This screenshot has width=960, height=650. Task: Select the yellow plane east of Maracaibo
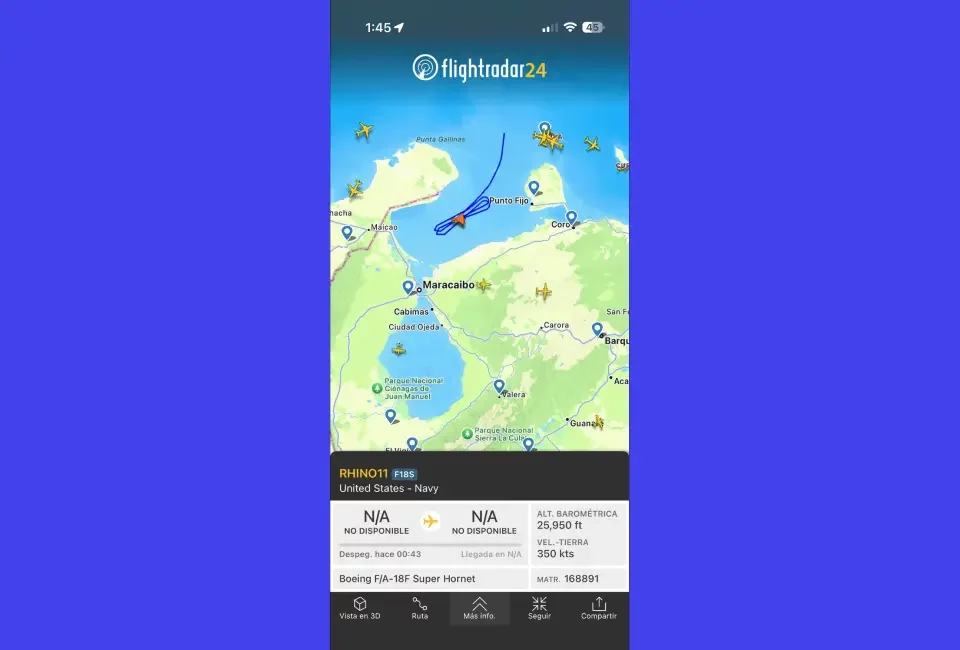click(x=484, y=285)
